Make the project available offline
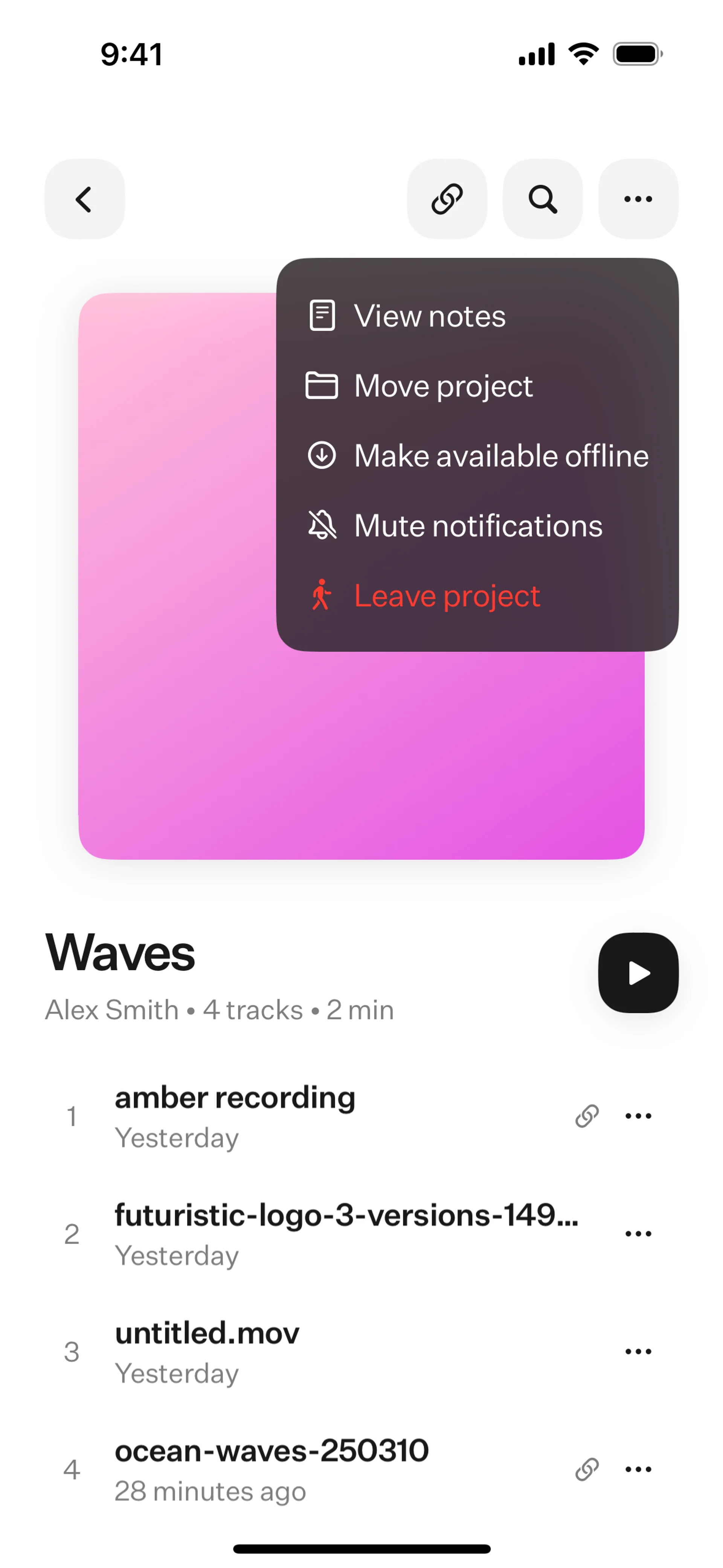 coord(500,456)
